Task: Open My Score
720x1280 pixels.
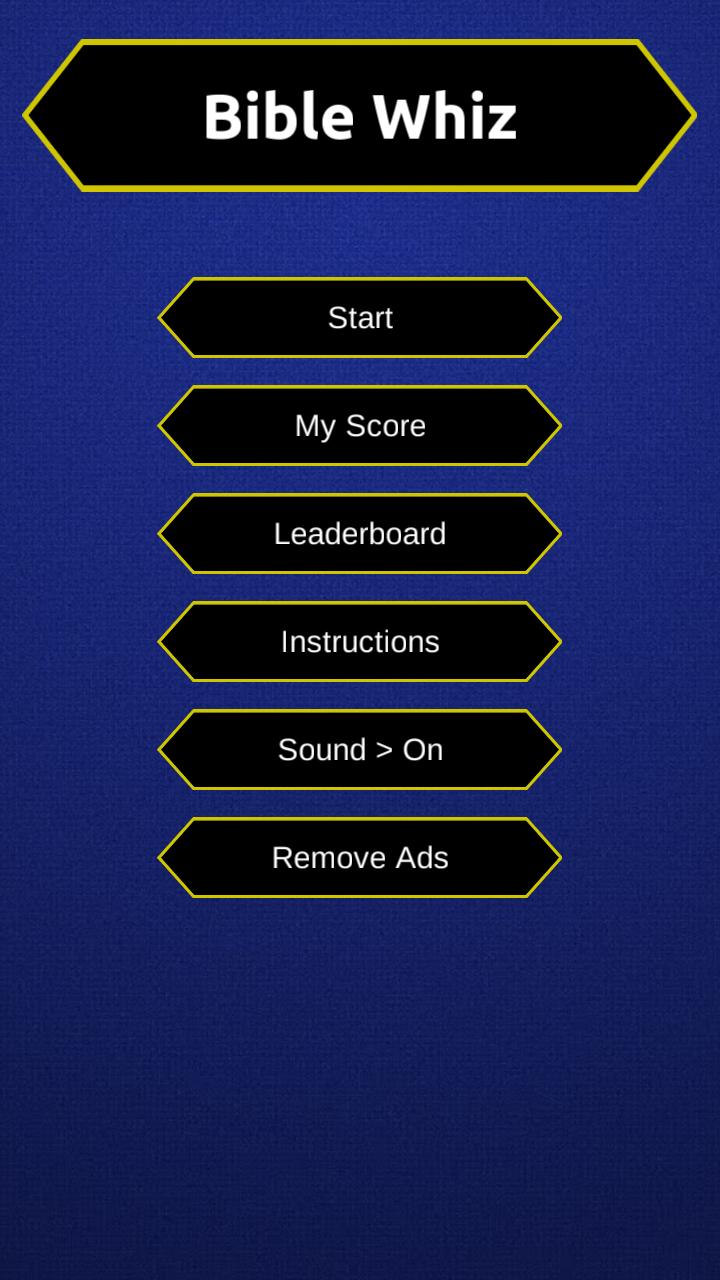Action: (x=360, y=426)
